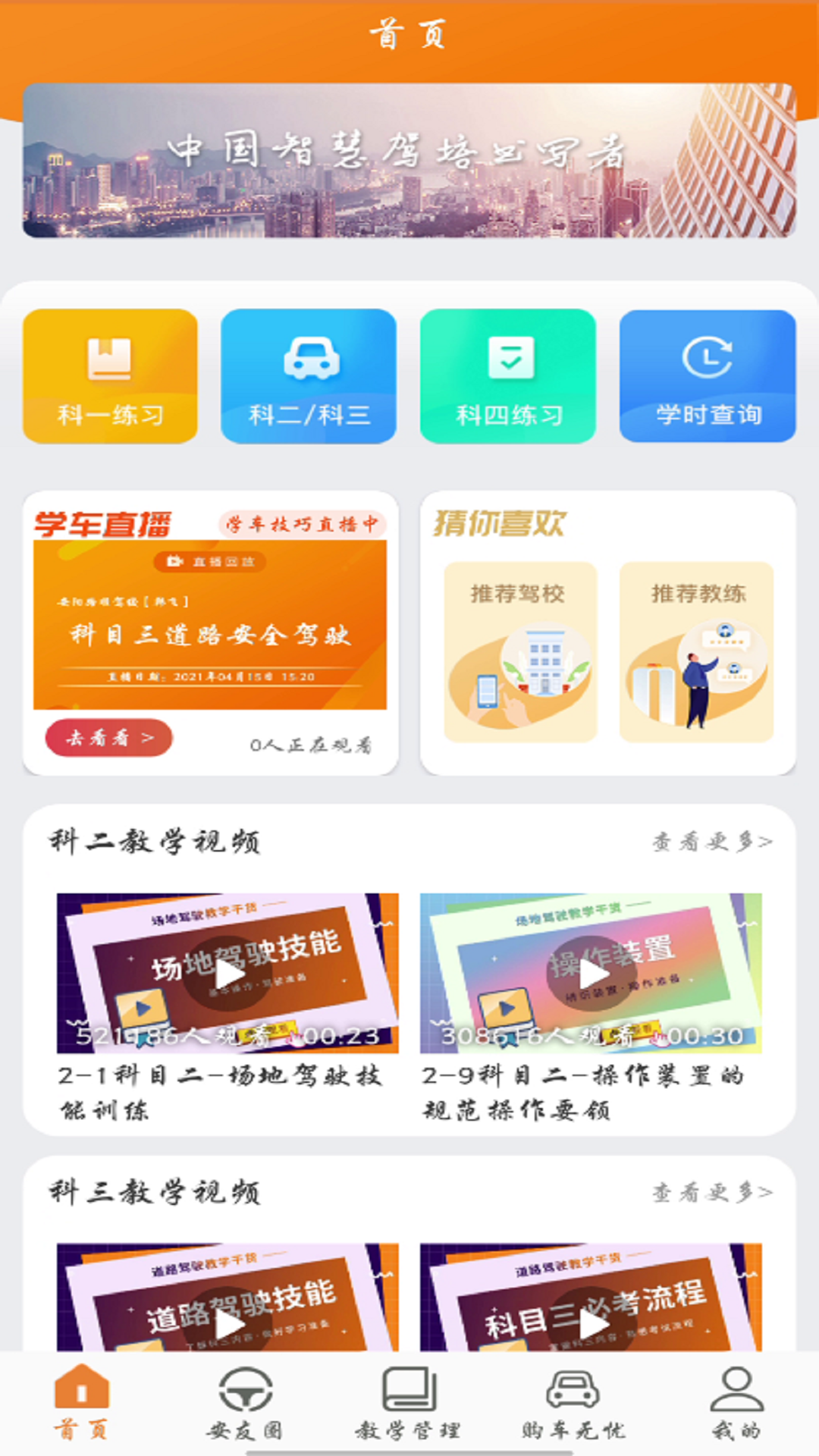Screen dimensions: 819x1456
Task: Play the 2-9科目二-操作装置 video
Action: coord(591,974)
